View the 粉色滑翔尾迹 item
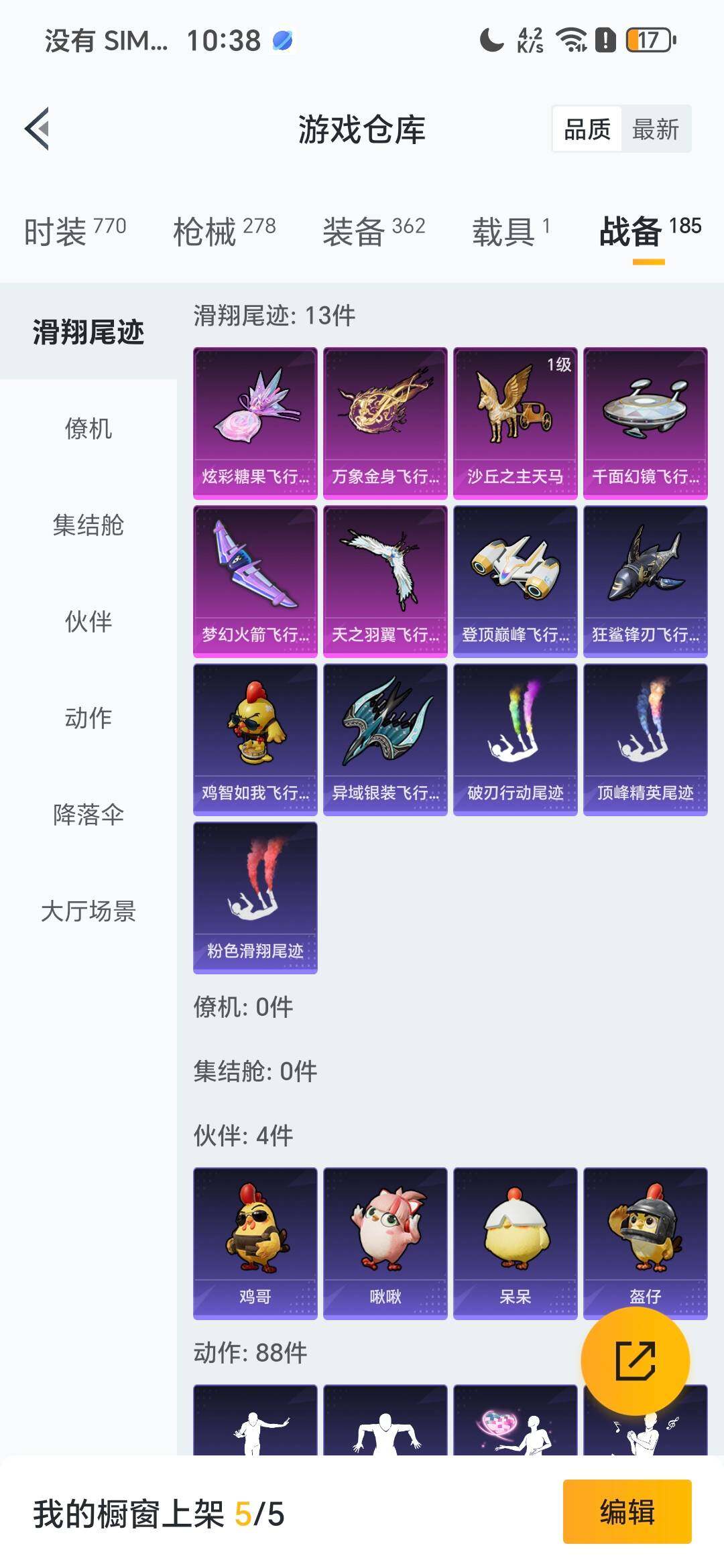Screen dimensions: 724x1568 pyautogui.click(x=255, y=897)
